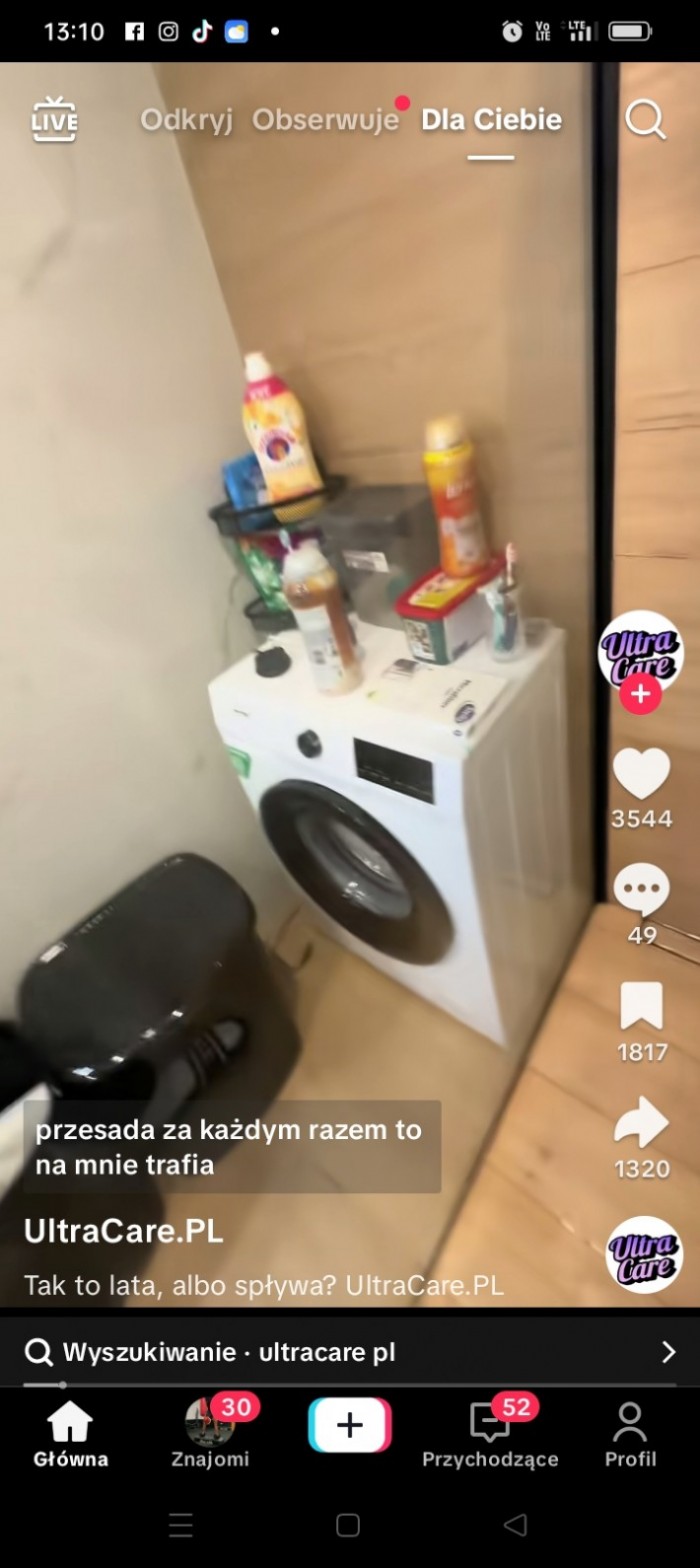Image resolution: width=700 pixels, height=1568 pixels.
Task: Switch to the Obserwuję tab
Action: point(325,120)
